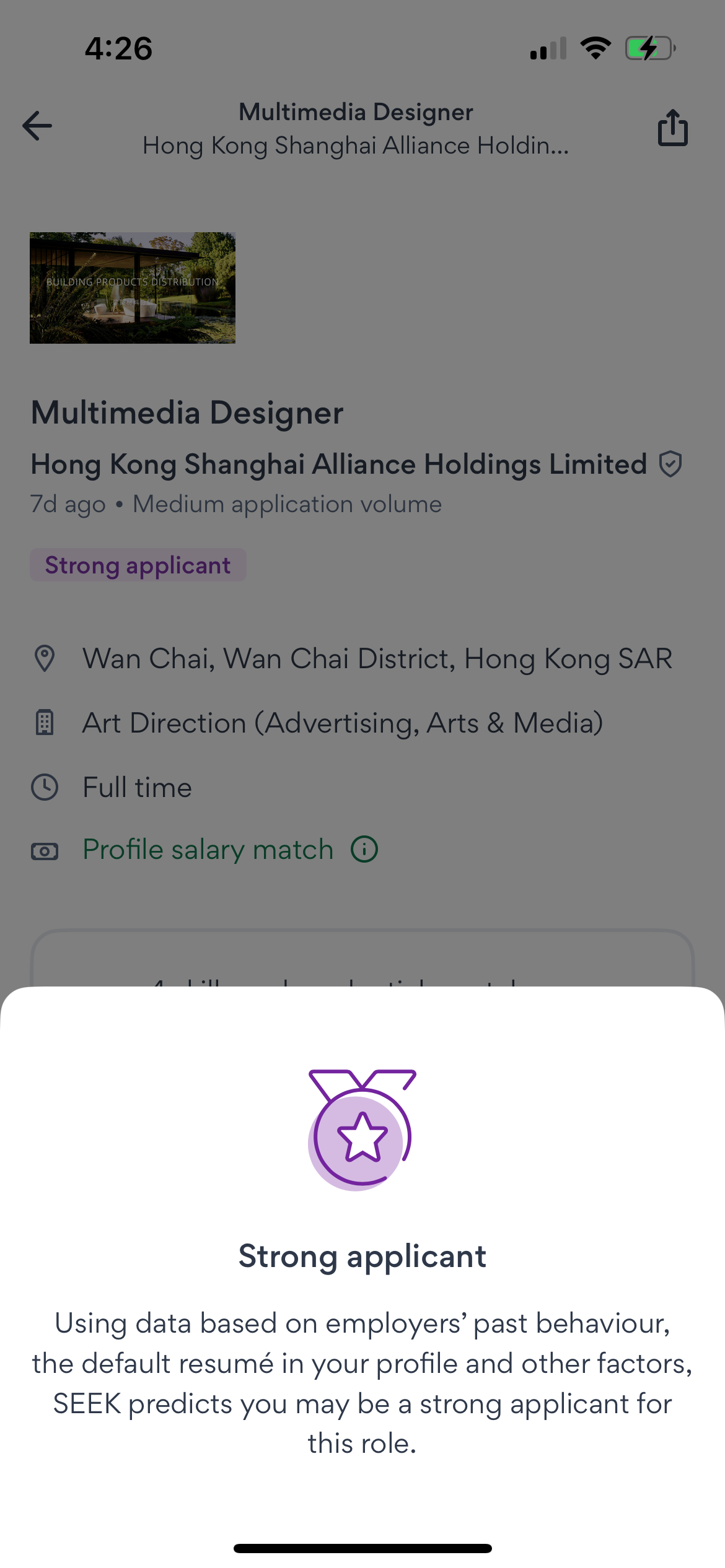Open Hong Kong Shanghai Alliance Holdings Limited profile
The height and width of the screenshot is (1568, 725).
338,464
